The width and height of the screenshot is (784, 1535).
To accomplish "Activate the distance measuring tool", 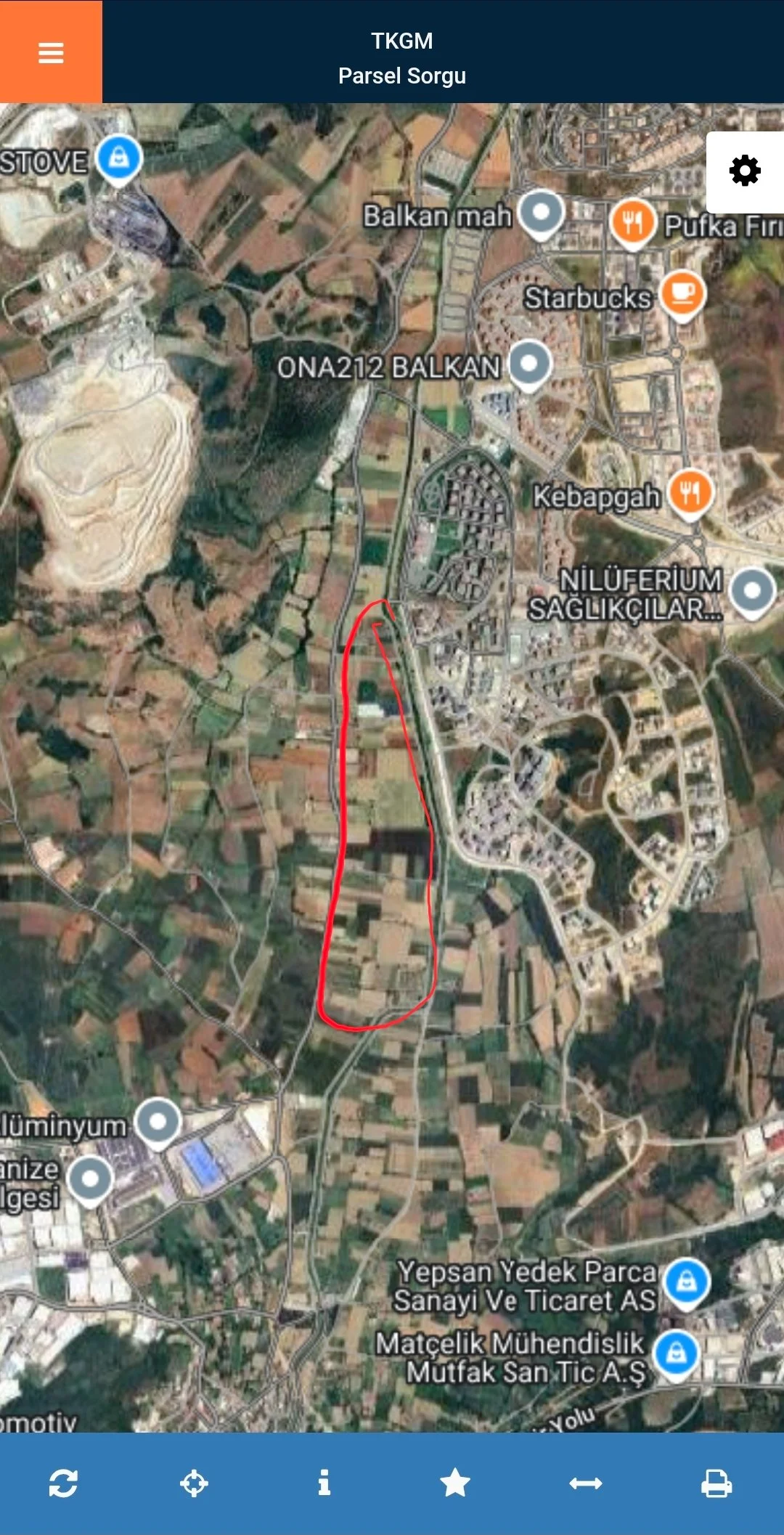I will click(x=586, y=1483).
